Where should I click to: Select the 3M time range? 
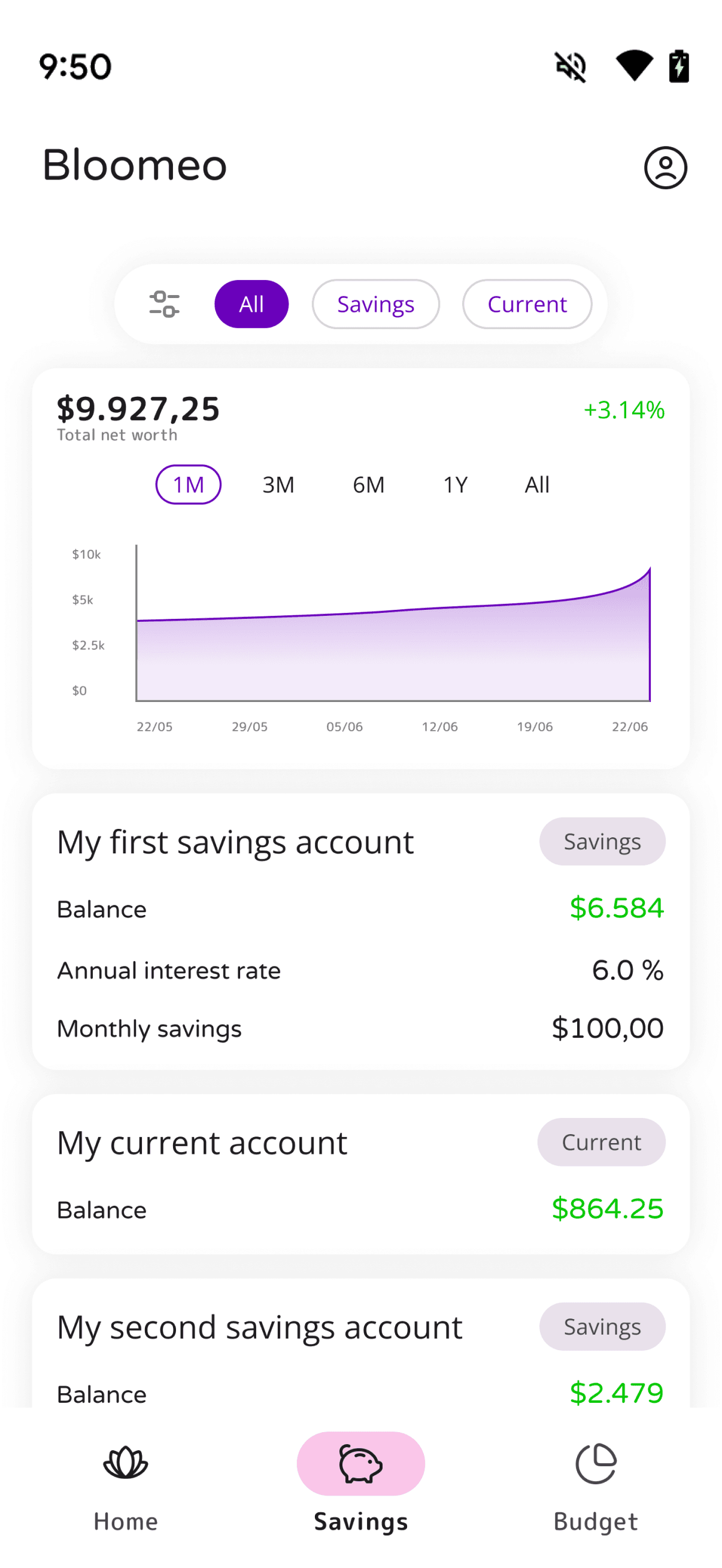(x=278, y=485)
